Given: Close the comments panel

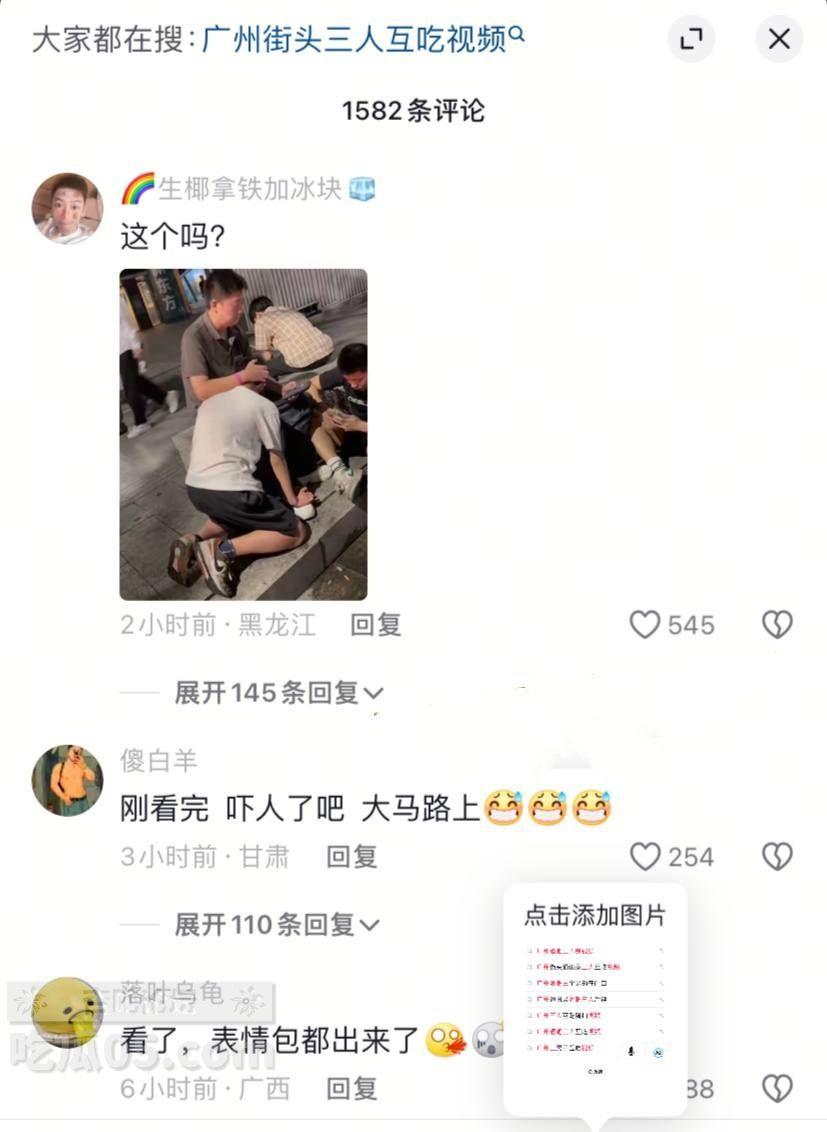Looking at the screenshot, I should (x=778, y=39).
